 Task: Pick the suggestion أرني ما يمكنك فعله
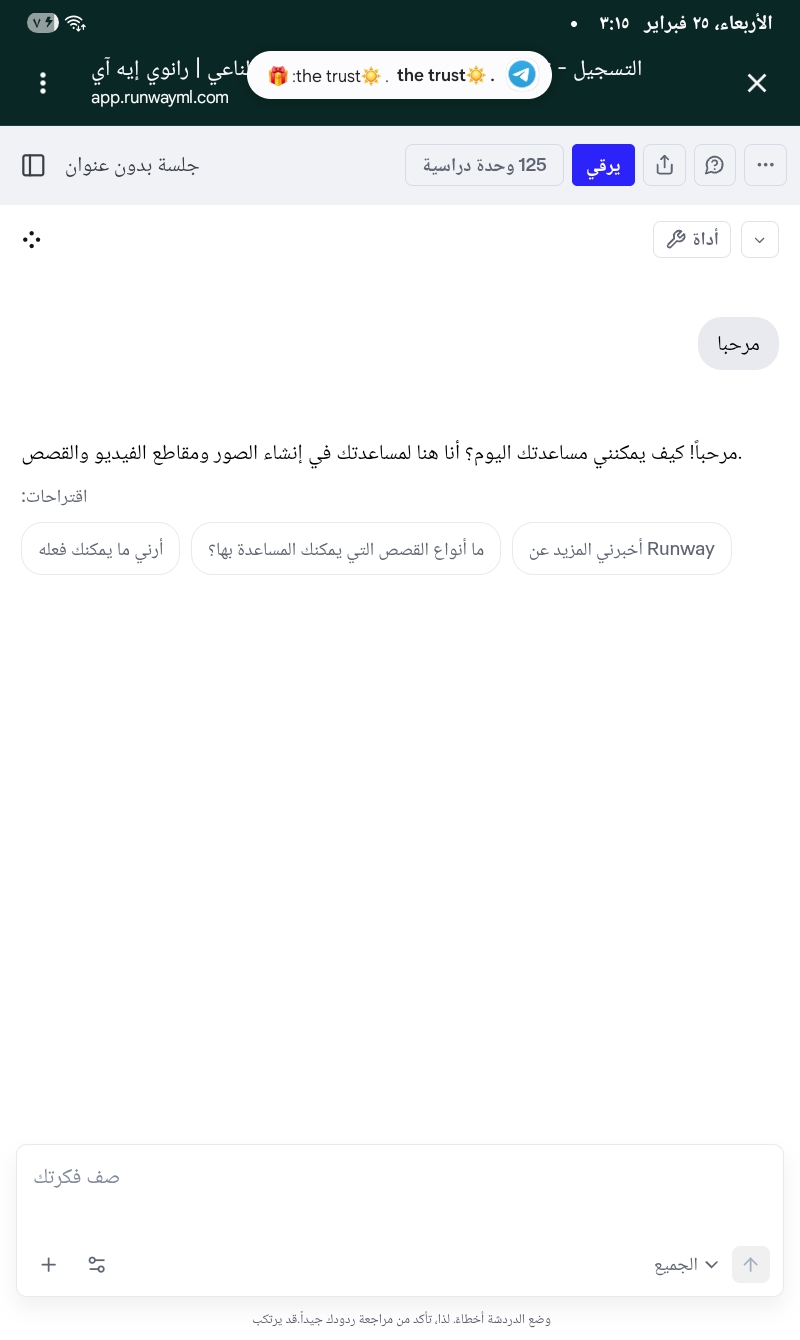(x=100, y=549)
